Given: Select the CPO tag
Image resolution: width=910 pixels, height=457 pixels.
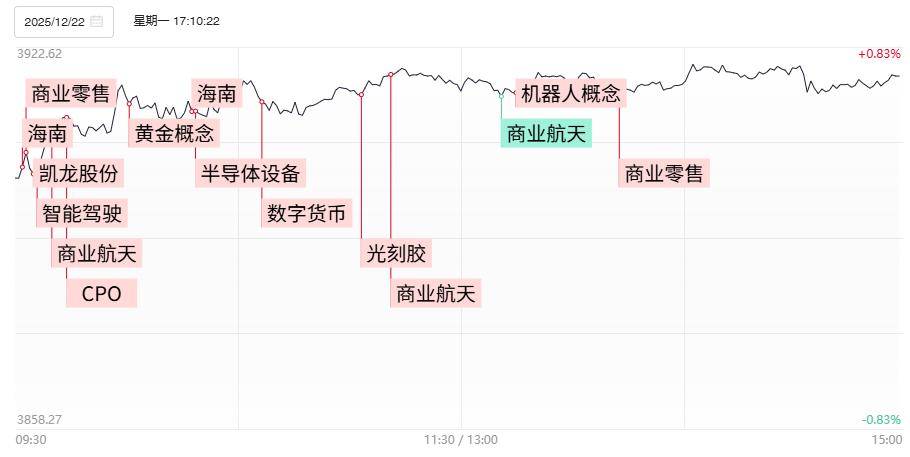Looking at the screenshot, I should 101,294.
